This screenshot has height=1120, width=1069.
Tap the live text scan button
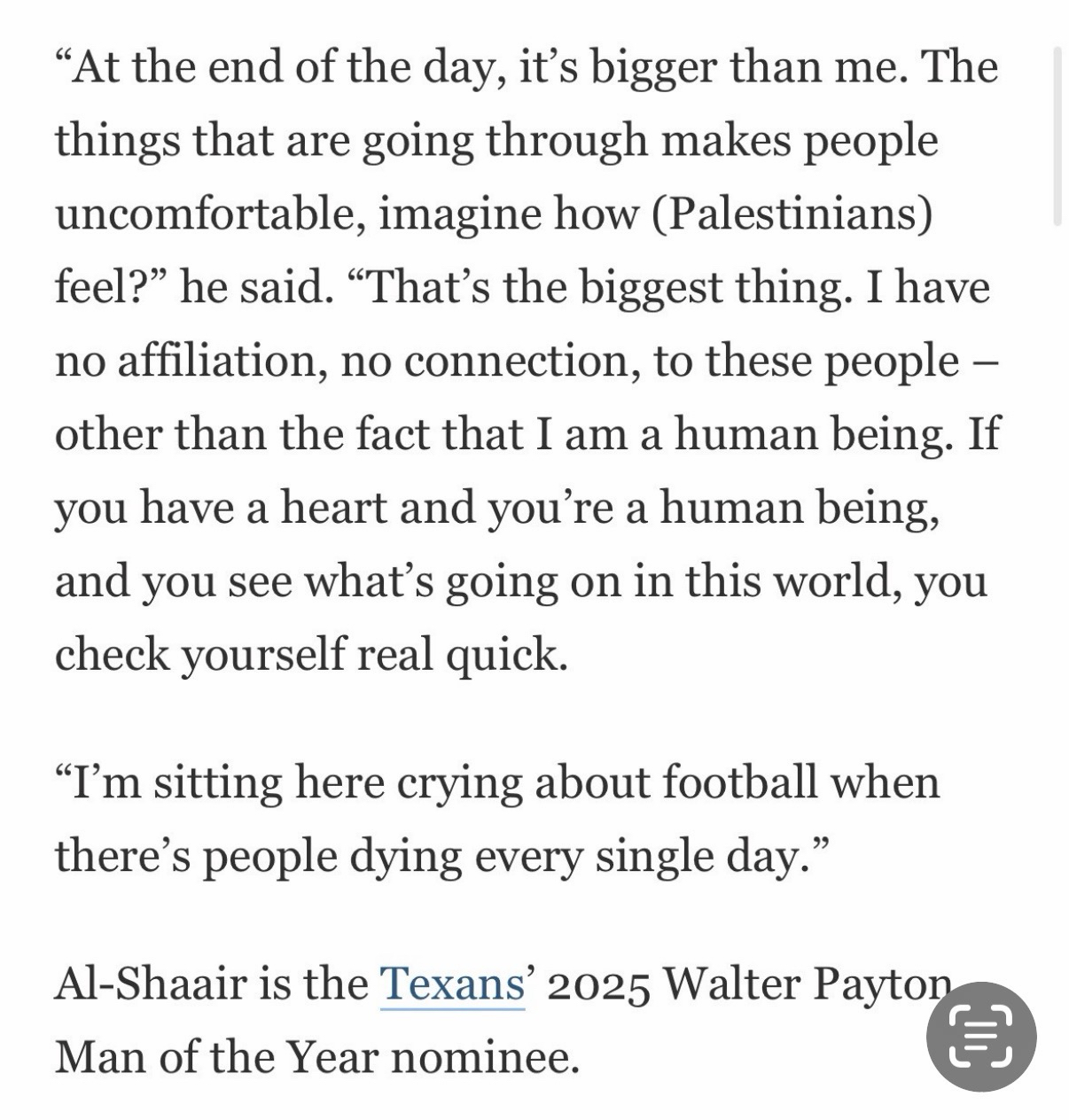coord(980,1036)
